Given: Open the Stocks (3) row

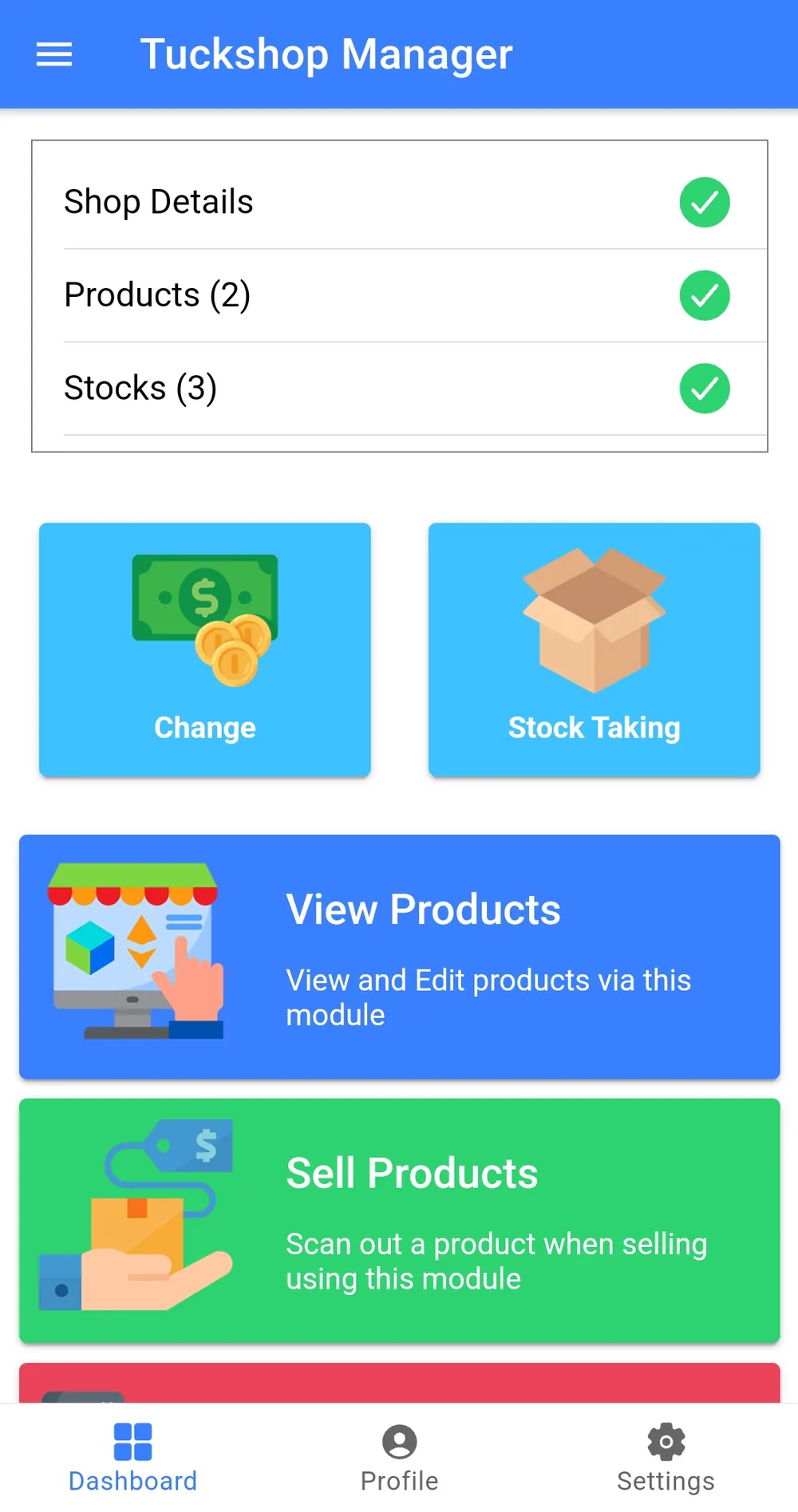Looking at the screenshot, I should pos(399,389).
